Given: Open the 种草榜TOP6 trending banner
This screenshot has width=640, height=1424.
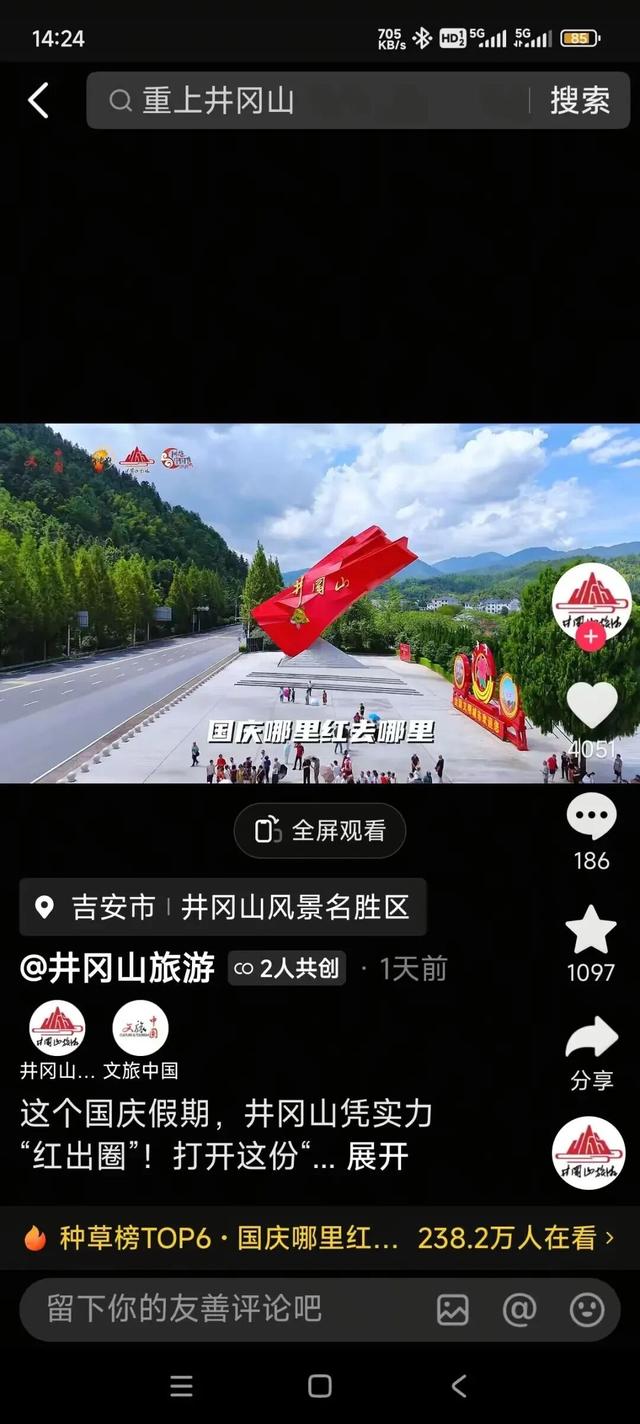Looking at the screenshot, I should (x=320, y=1238).
